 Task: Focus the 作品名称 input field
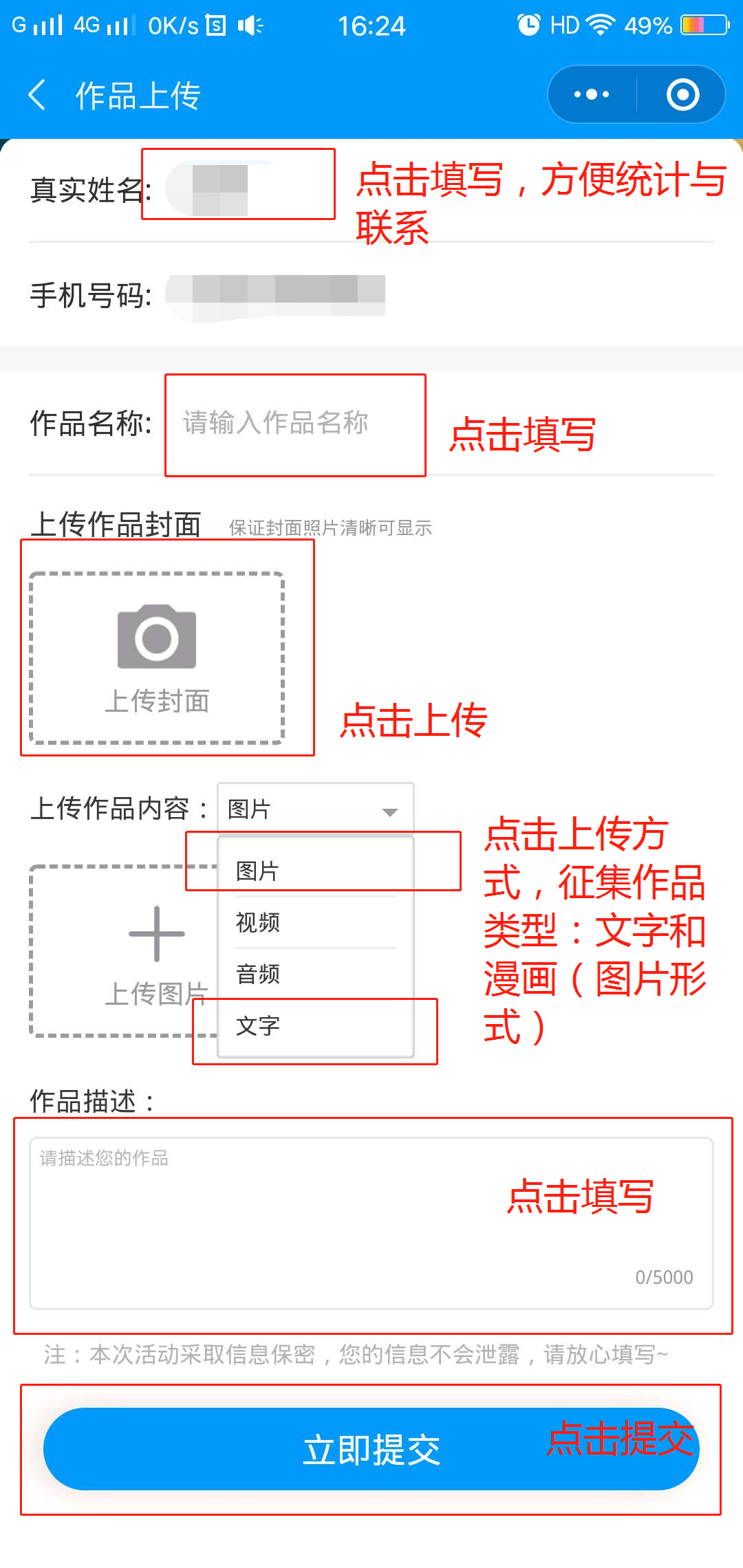[x=296, y=424]
